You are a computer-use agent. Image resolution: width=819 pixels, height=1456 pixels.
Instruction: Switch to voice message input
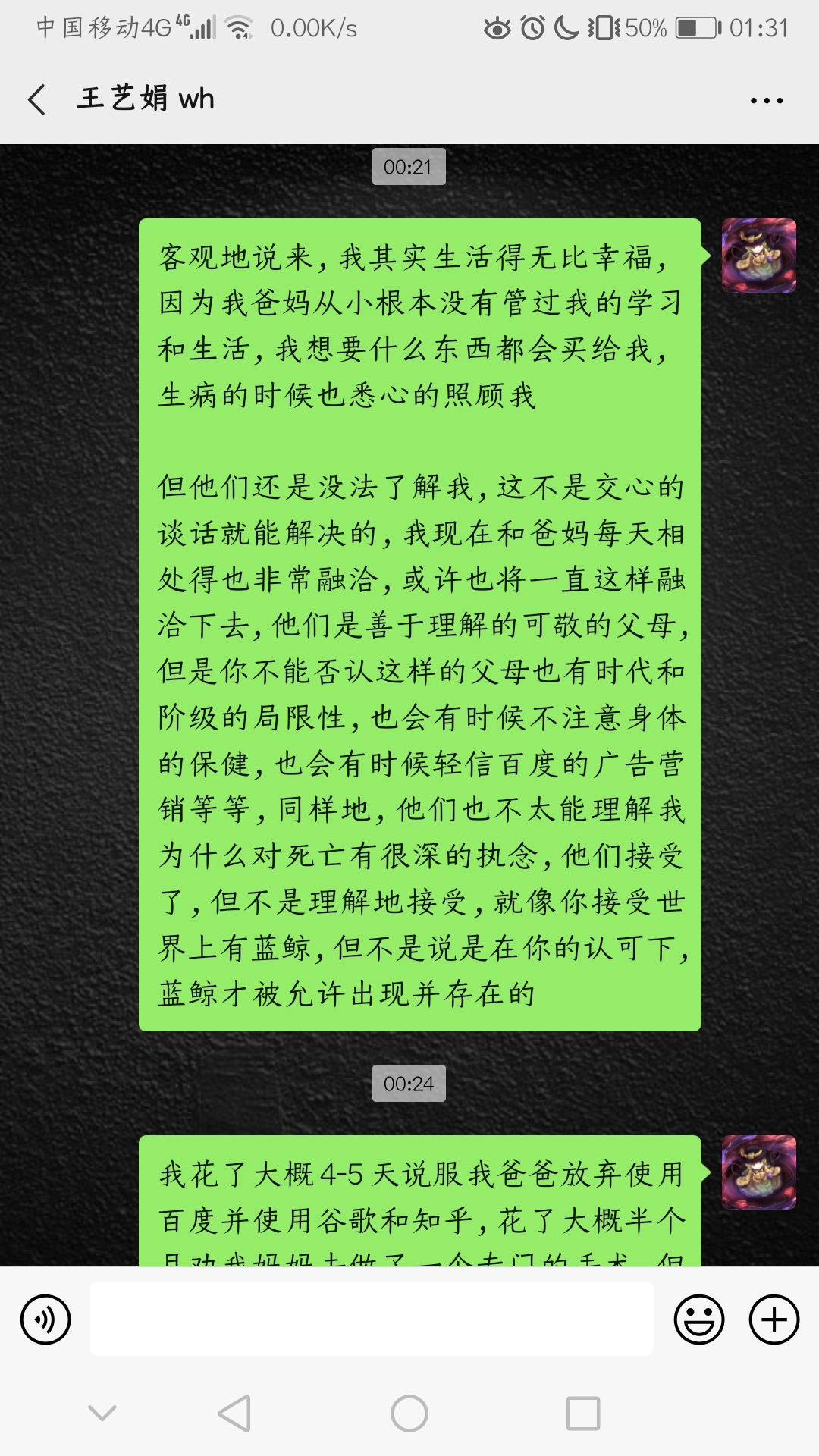click(45, 1319)
